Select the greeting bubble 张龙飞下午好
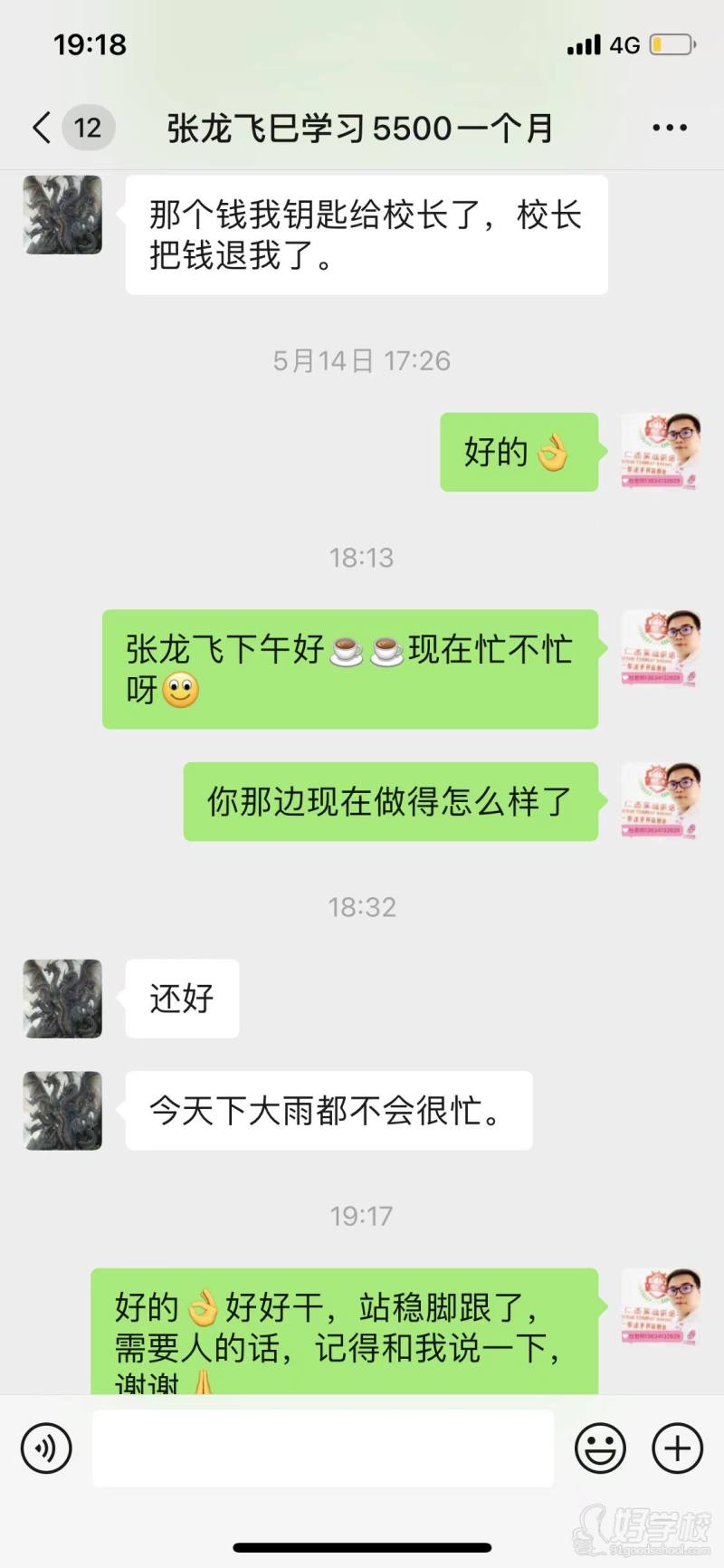The image size is (724, 1568). (351, 670)
